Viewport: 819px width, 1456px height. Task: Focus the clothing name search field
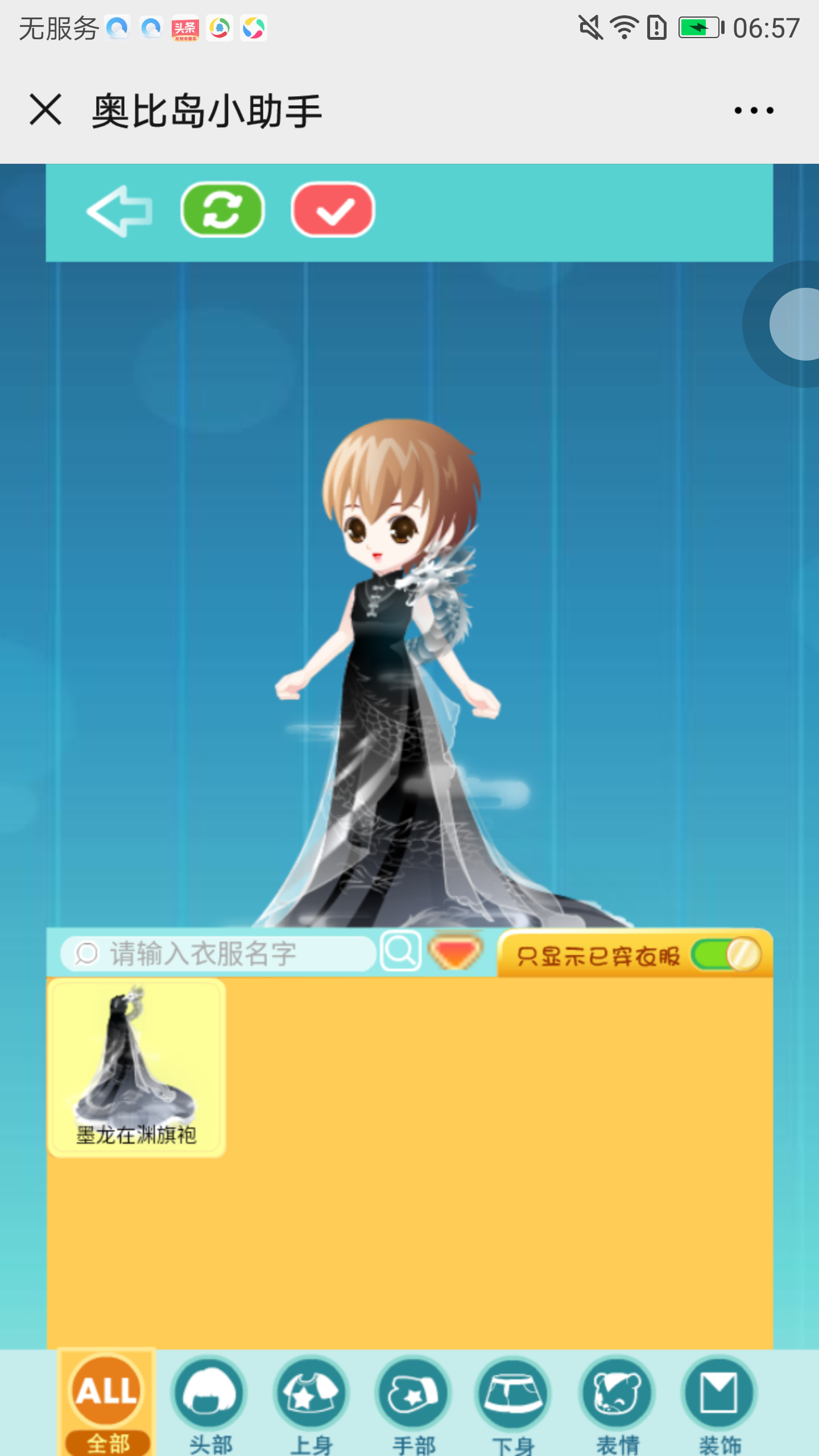pyautogui.click(x=227, y=953)
